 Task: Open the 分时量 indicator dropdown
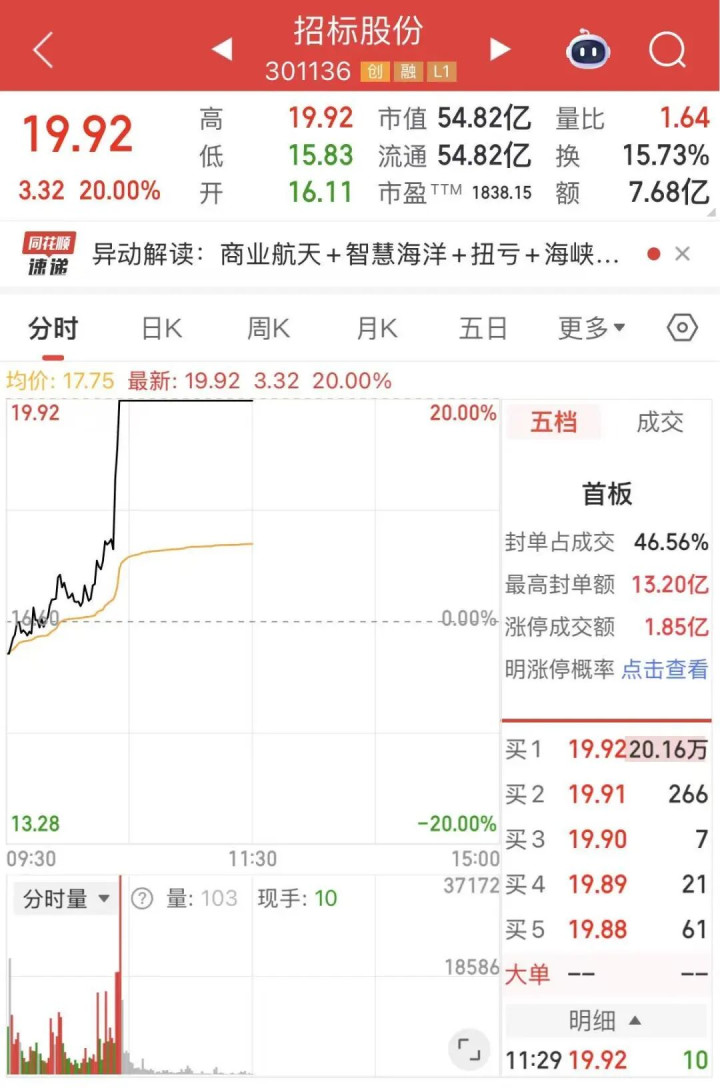(67, 899)
